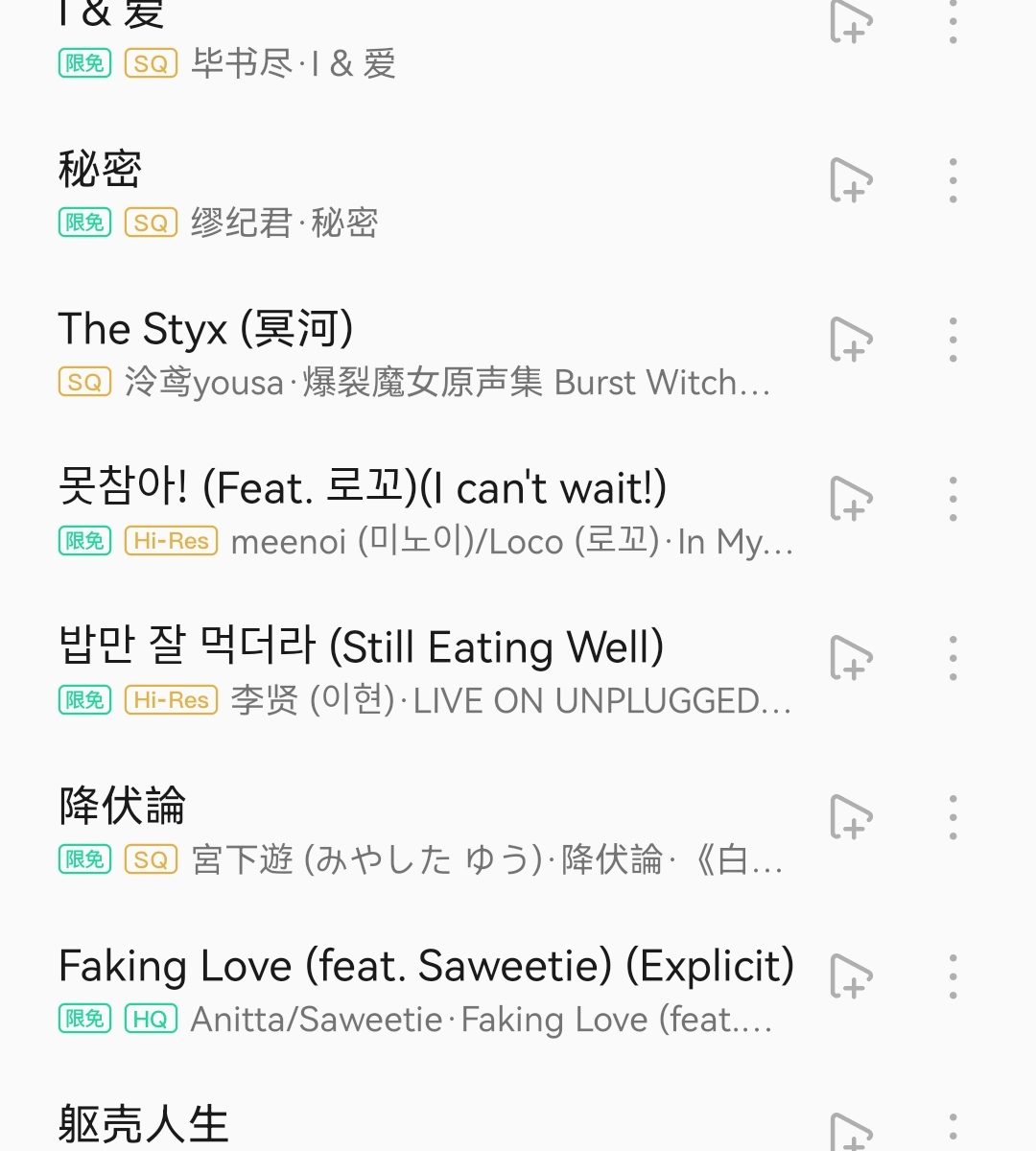Add The Styx to play queue
The width and height of the screenshot is (1036, 1151).
850,340
